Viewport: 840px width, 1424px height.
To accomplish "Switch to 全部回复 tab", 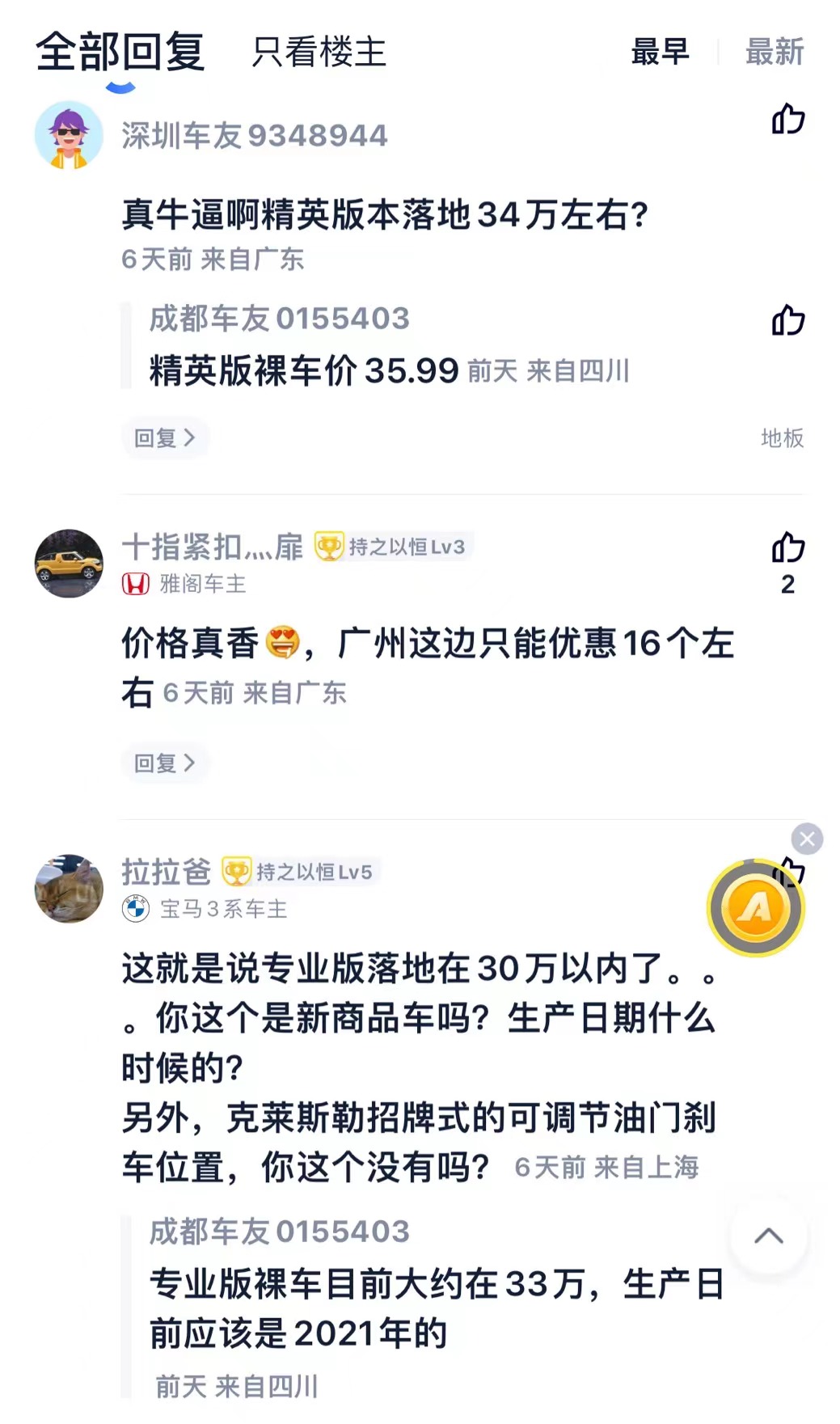I will pyautogui.click(x=120, y=53).
